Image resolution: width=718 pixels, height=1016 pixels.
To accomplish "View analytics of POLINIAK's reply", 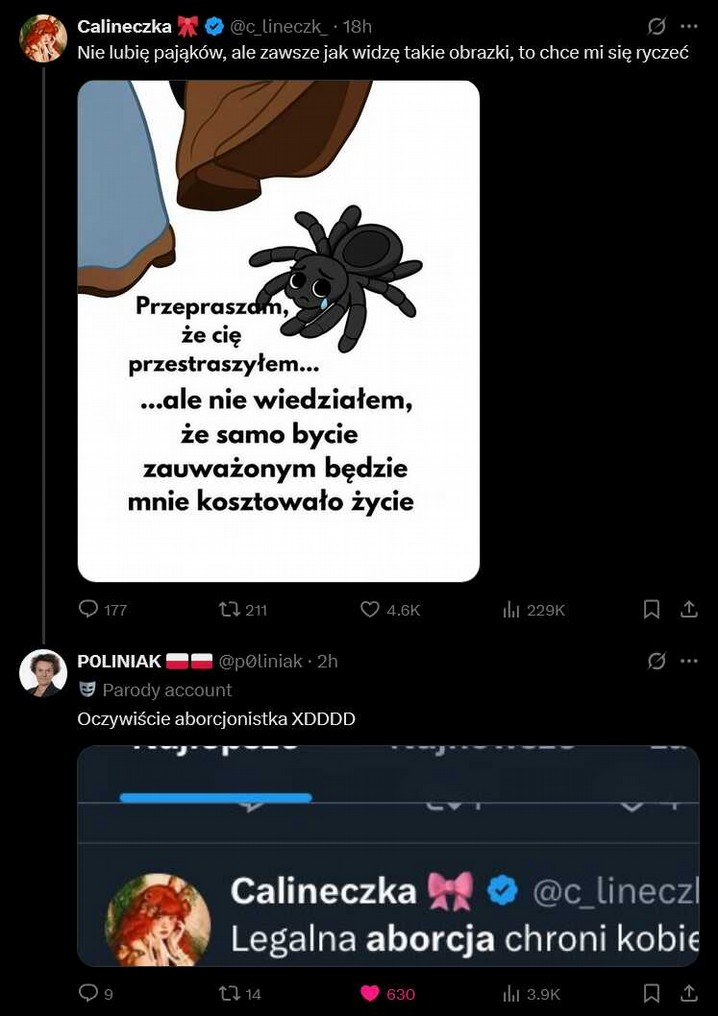I will [511, 993].
